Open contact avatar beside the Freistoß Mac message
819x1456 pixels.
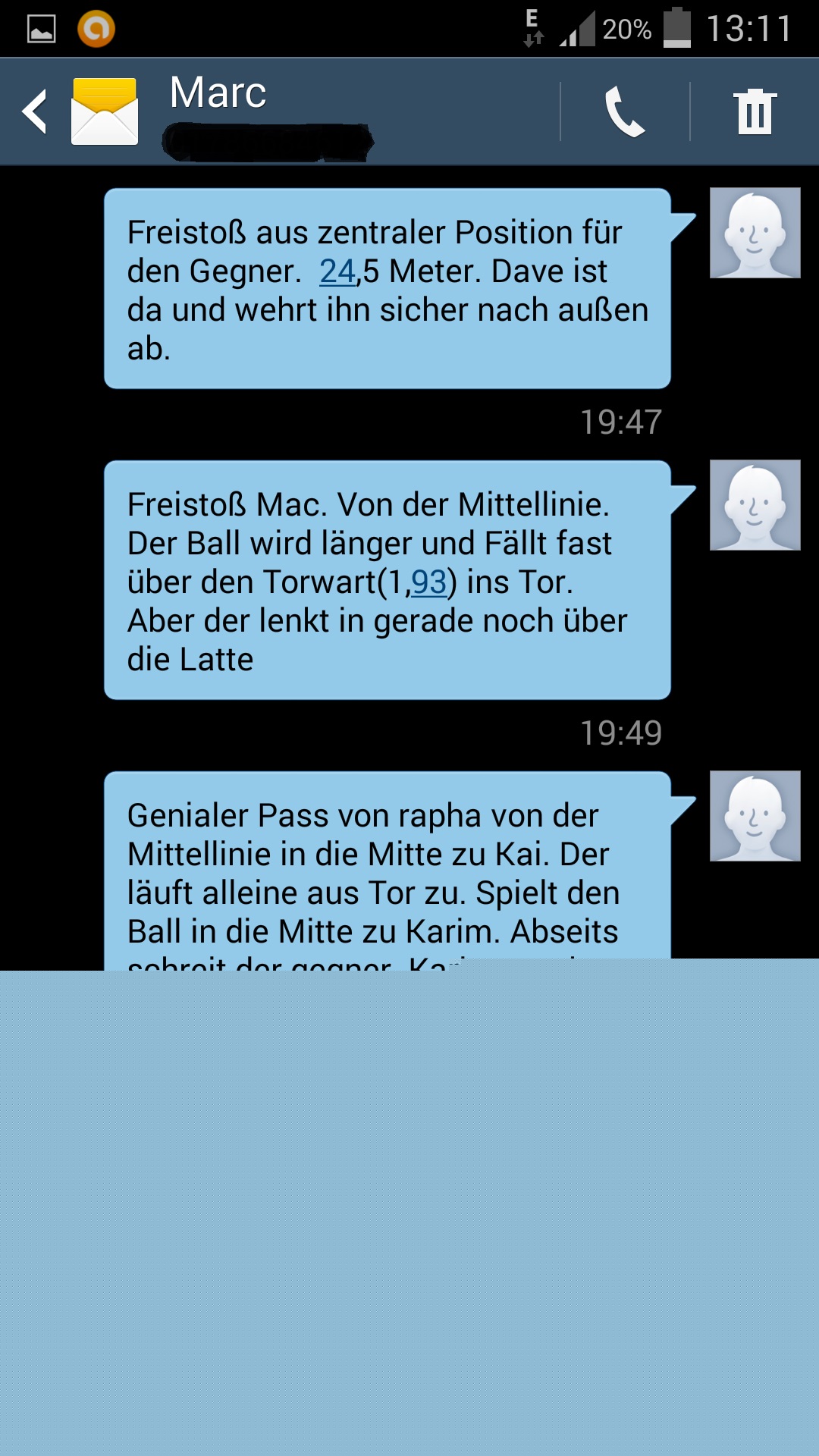(755, 505)
